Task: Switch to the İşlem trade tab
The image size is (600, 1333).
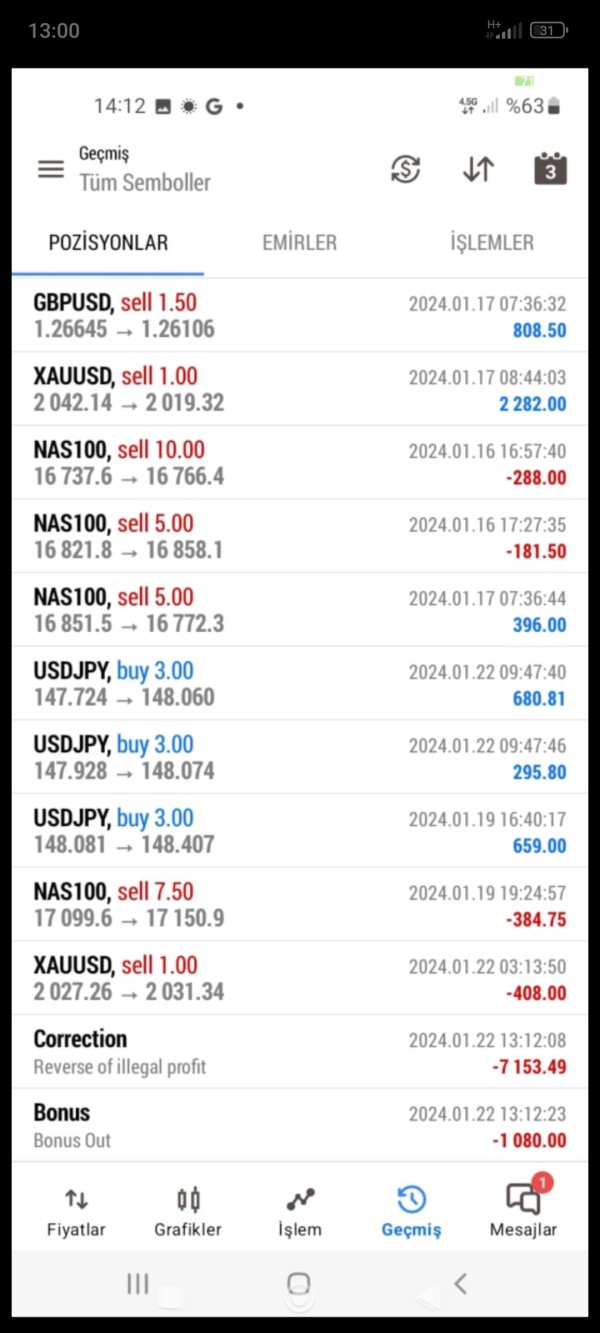Action: point(300,1211)
